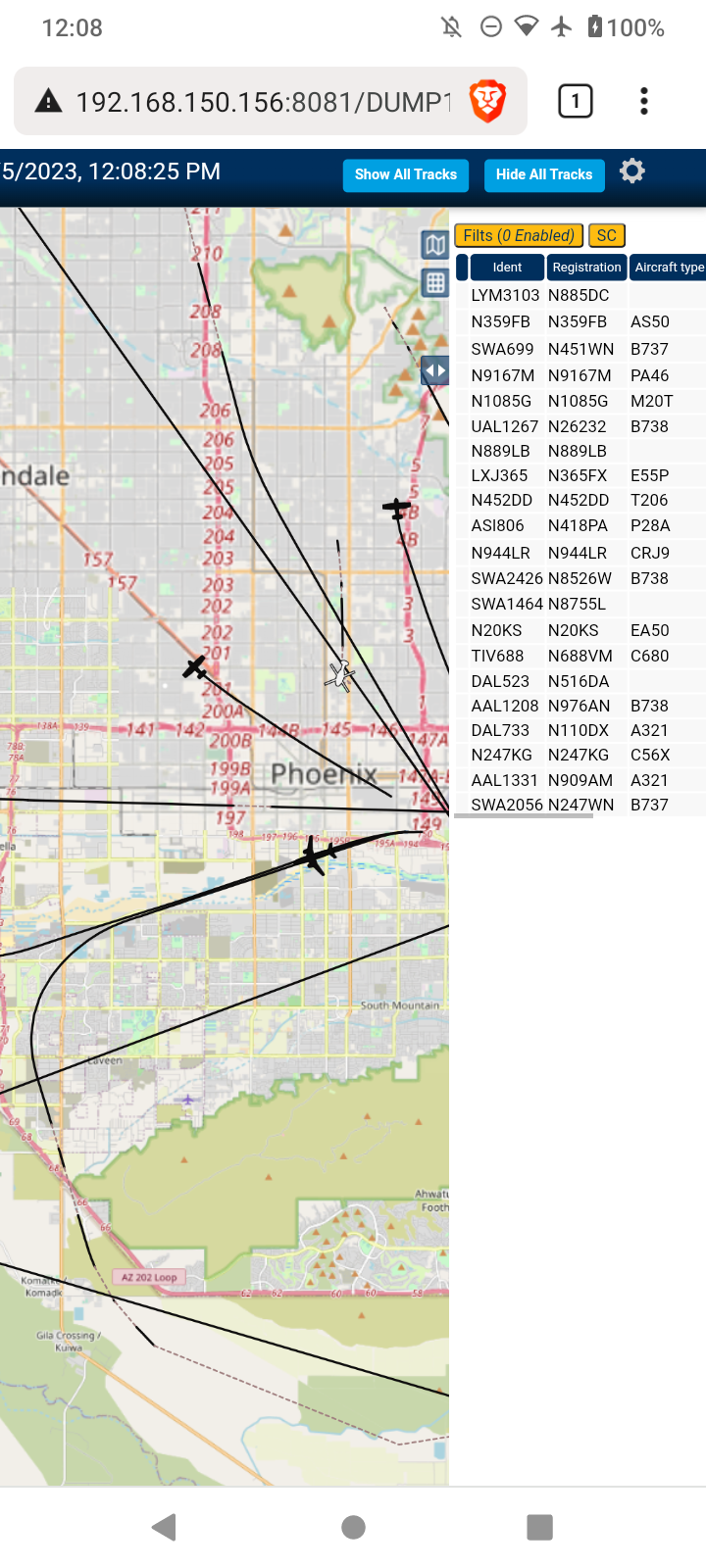The image size is (706, 1568).
Task: Select aircraft row AAL1331
Action: tap(580, 780)
